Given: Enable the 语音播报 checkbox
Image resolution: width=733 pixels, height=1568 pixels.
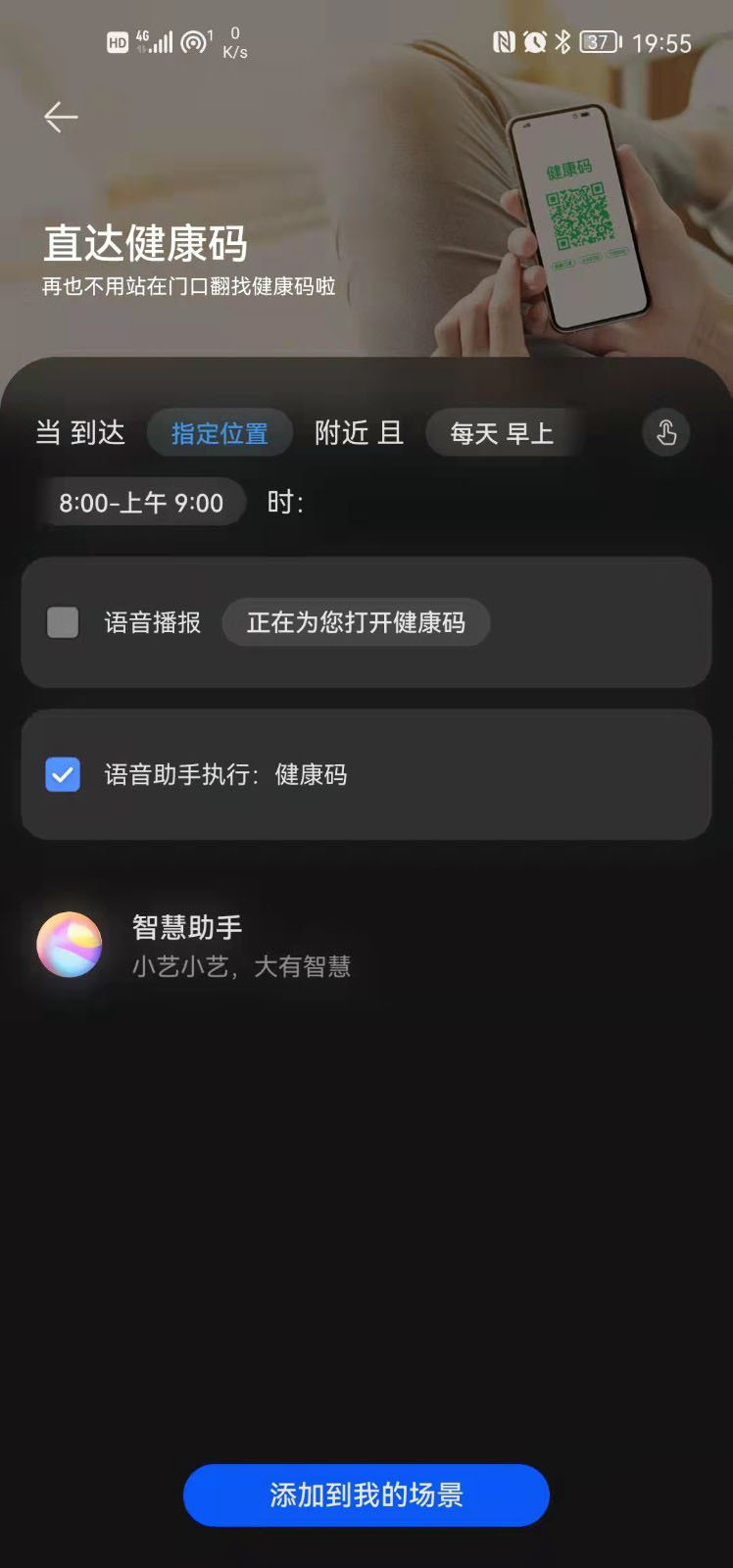Looking at the screenshot, I should [x=63, y=622].
